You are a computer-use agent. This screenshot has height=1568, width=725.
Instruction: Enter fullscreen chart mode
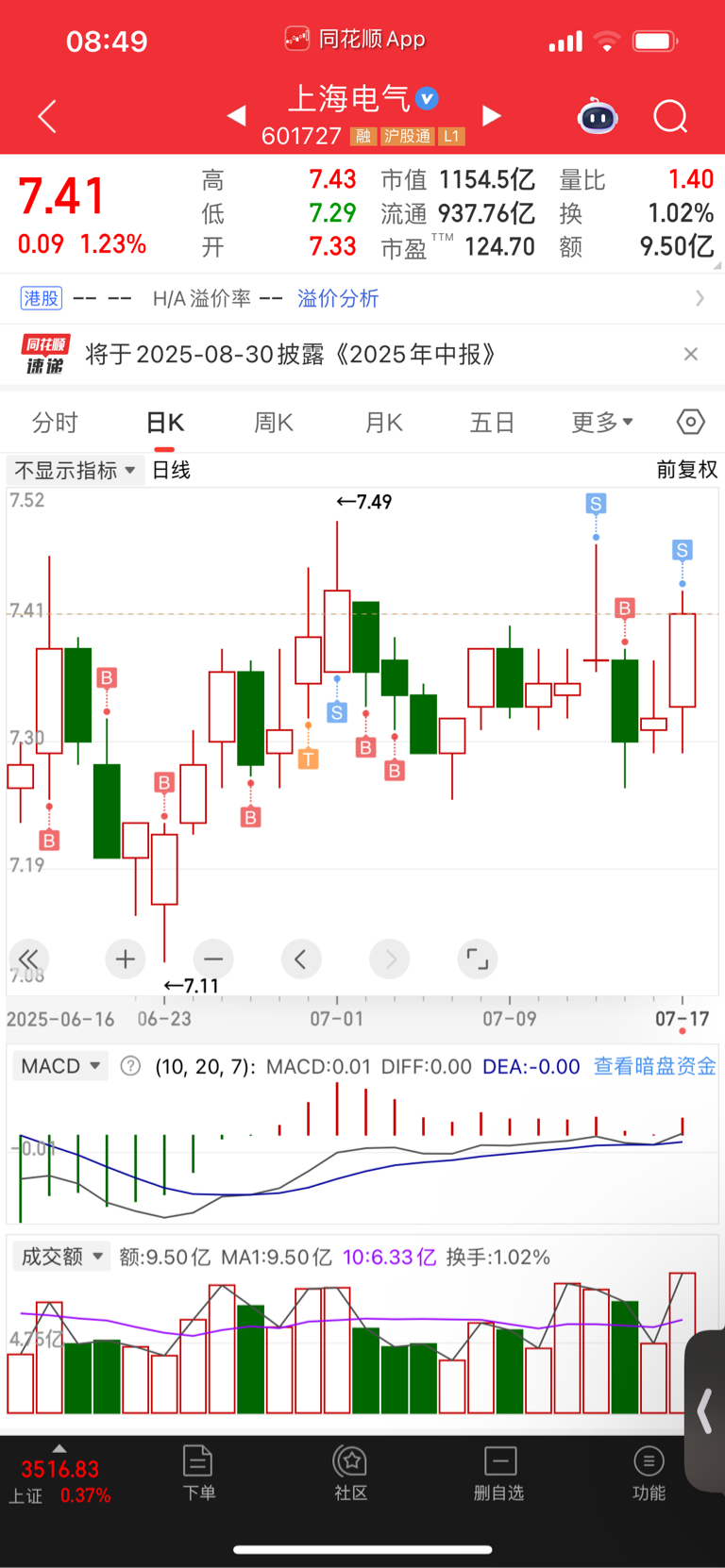coord(478,959)
